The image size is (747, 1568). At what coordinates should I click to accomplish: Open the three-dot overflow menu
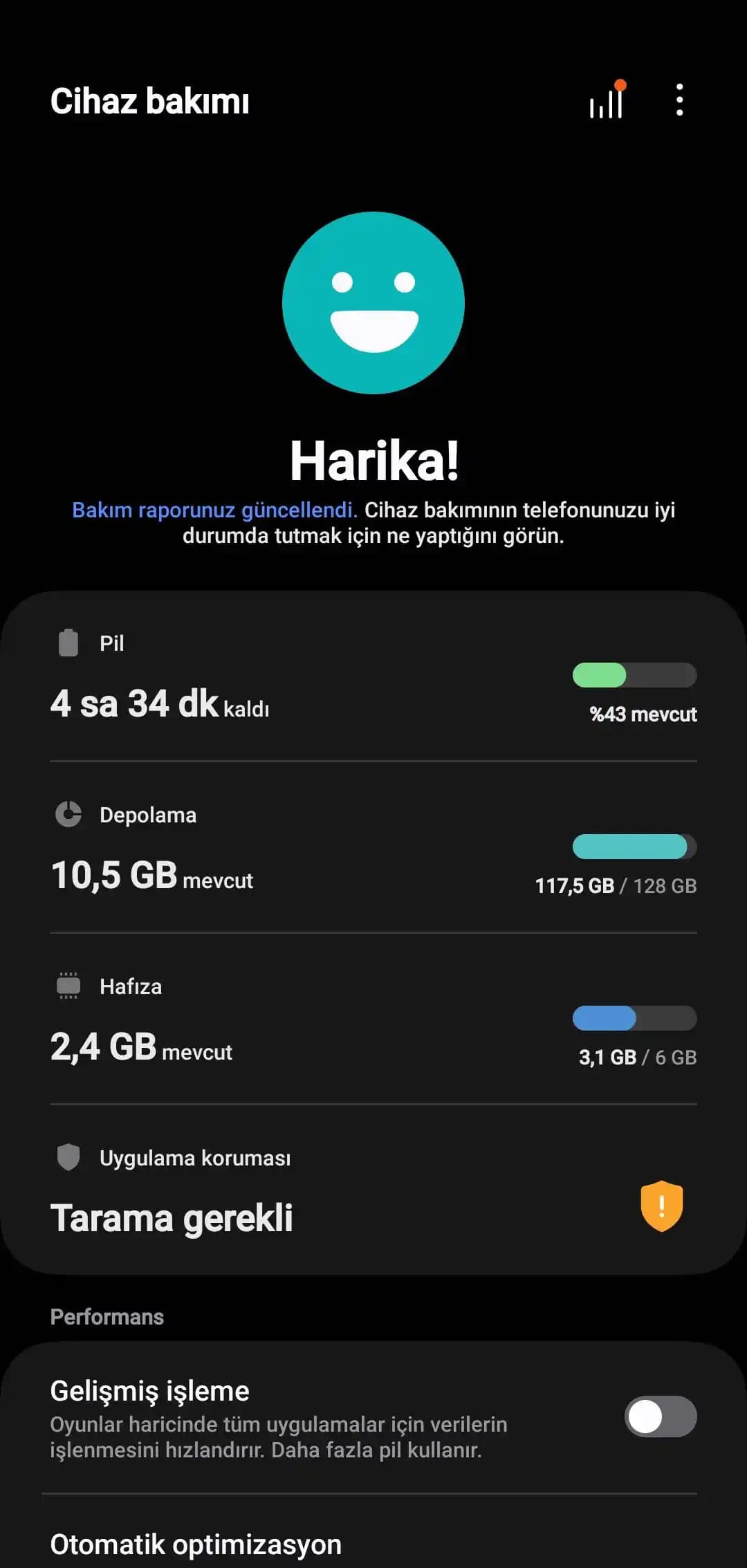click(679, 100)
